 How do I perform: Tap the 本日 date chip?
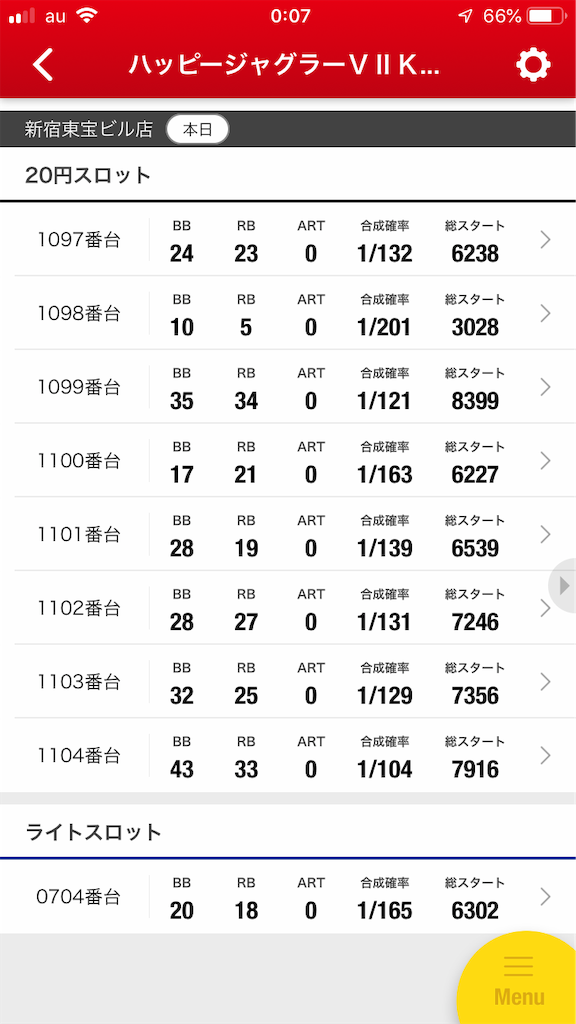click(198, 129)
